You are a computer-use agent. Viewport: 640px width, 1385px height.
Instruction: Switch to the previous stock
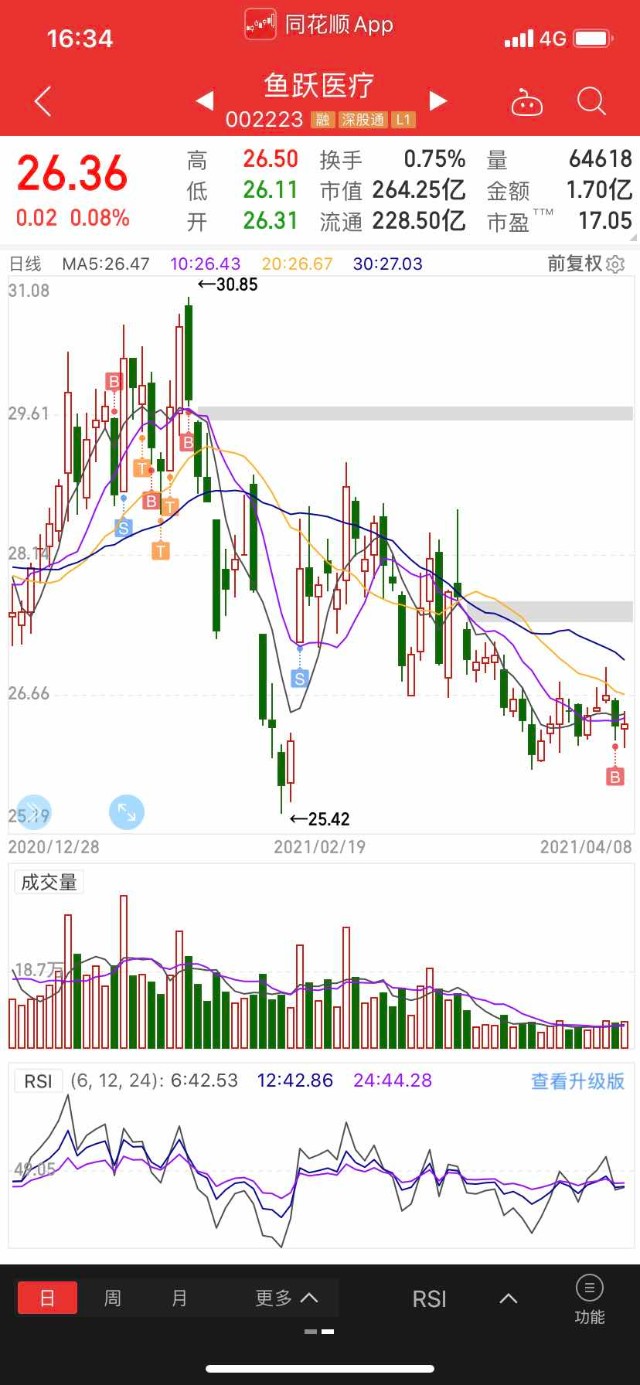coord(204,101)
